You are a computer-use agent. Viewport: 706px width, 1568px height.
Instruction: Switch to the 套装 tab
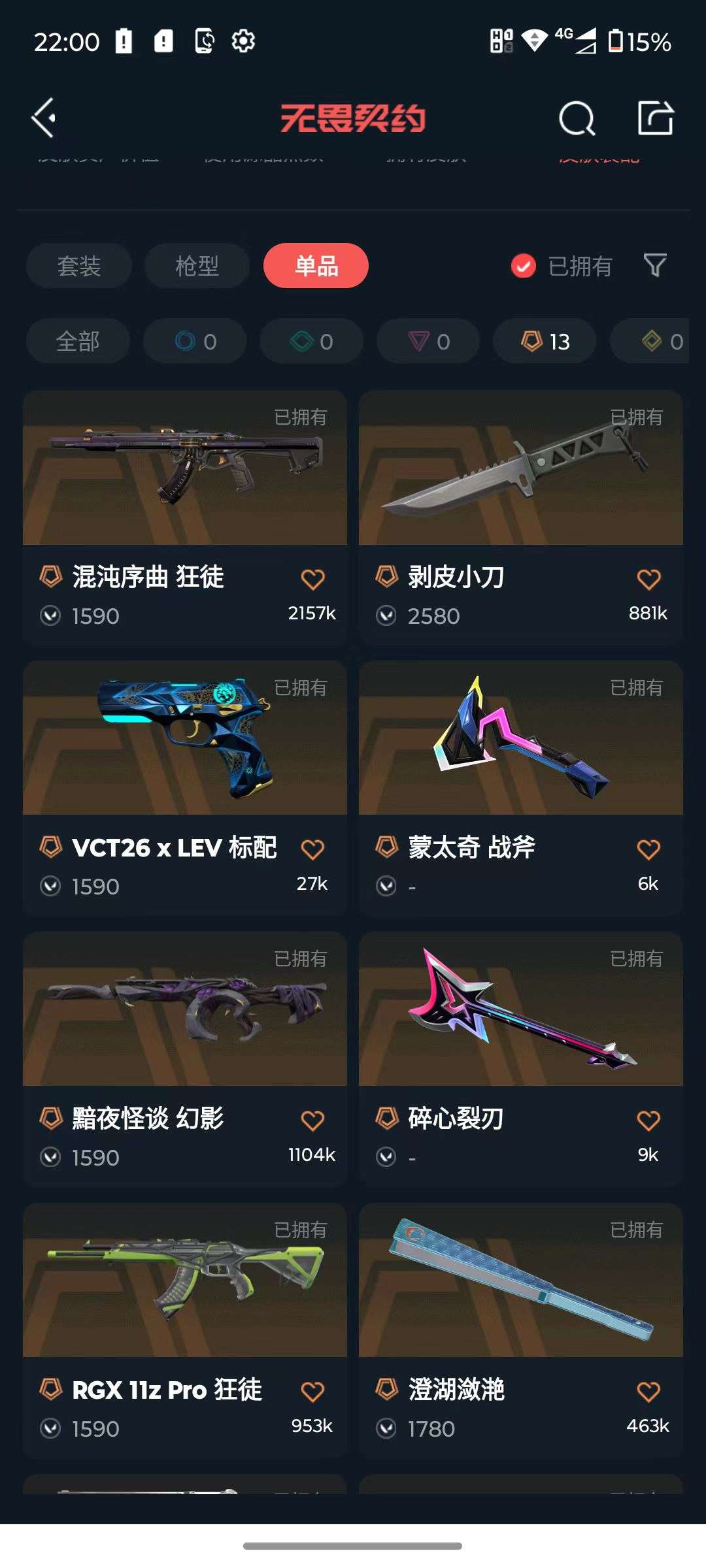pyautogui.click(x=78, y=266)
